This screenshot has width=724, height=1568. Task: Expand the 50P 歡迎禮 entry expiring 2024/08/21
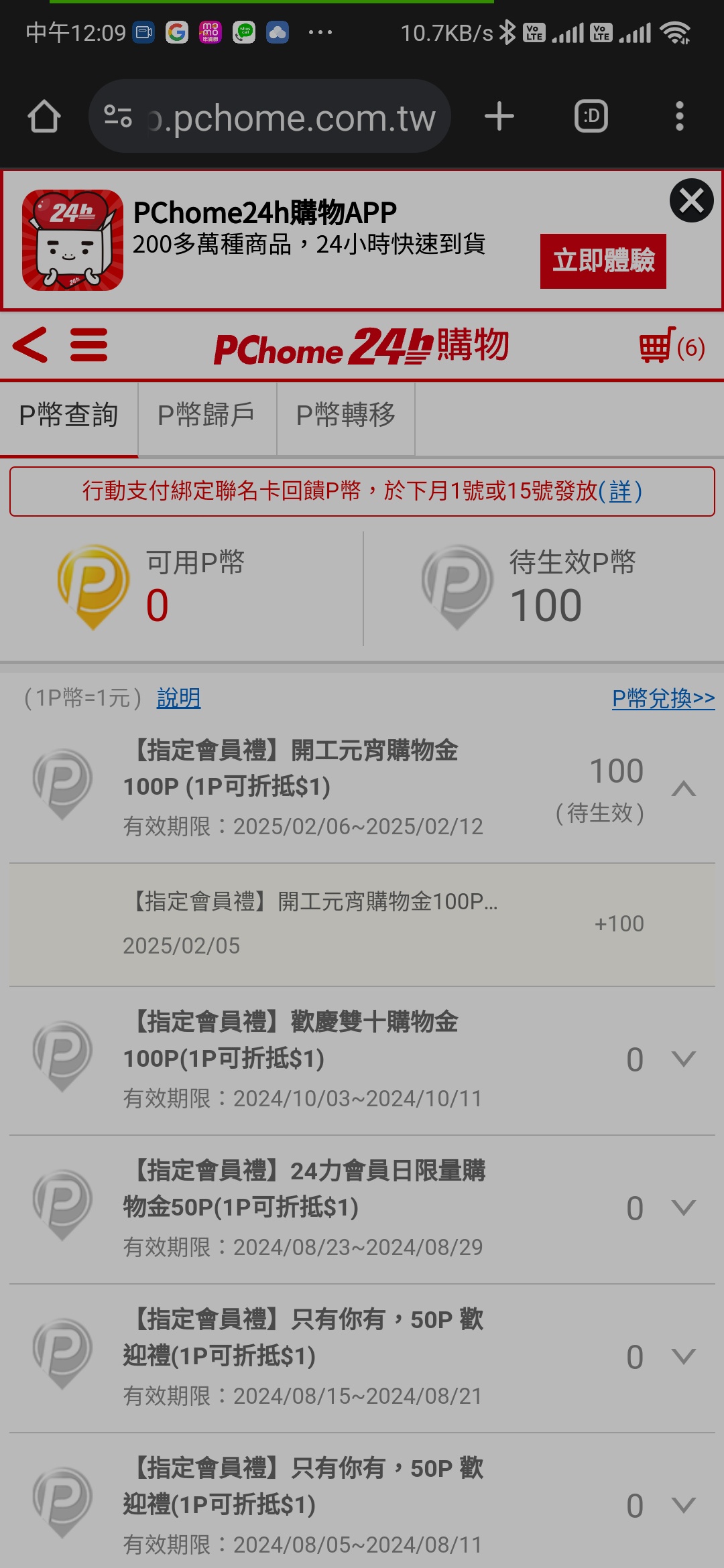coord(684,1356)
